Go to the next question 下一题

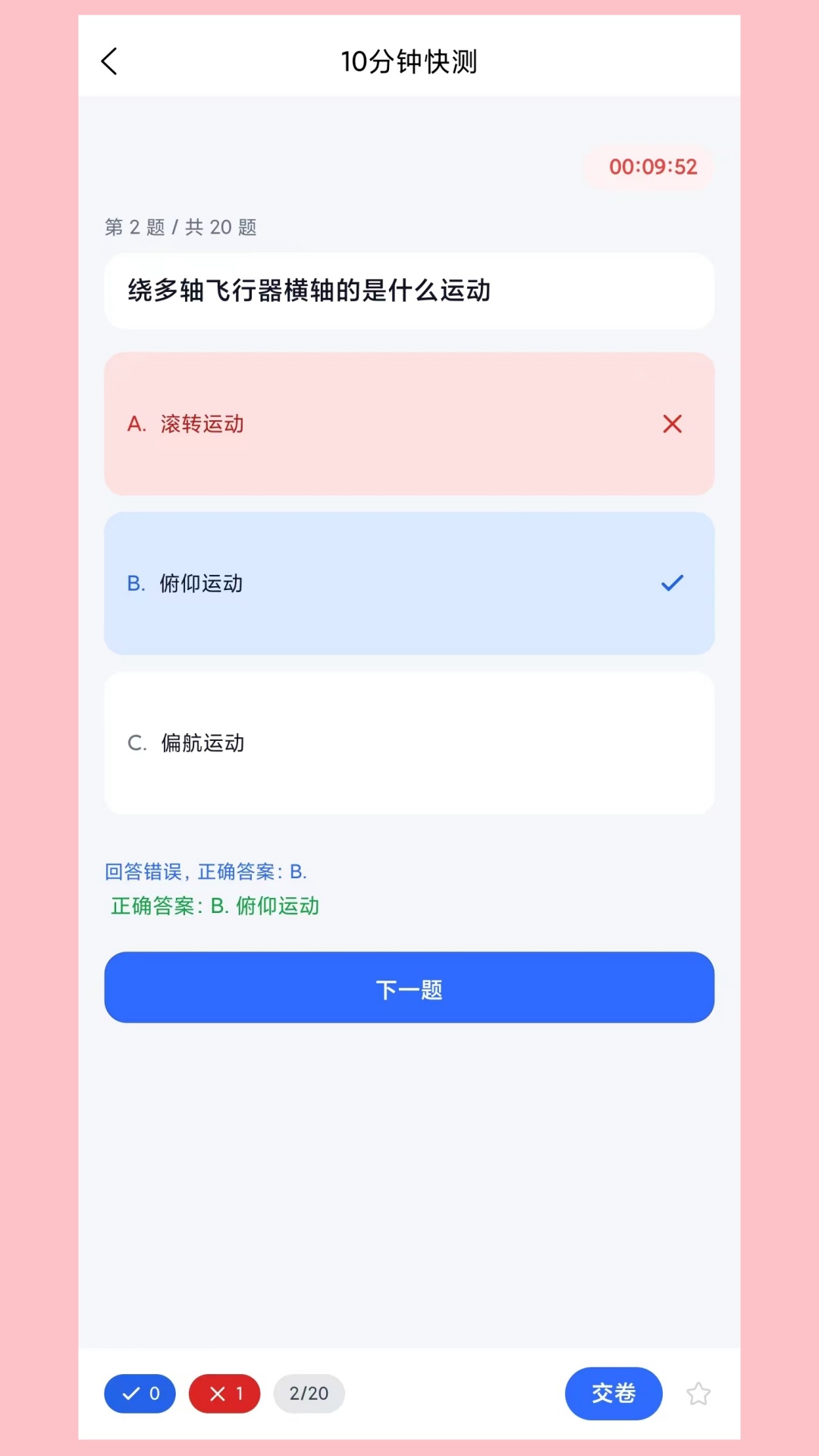[409, 988]
